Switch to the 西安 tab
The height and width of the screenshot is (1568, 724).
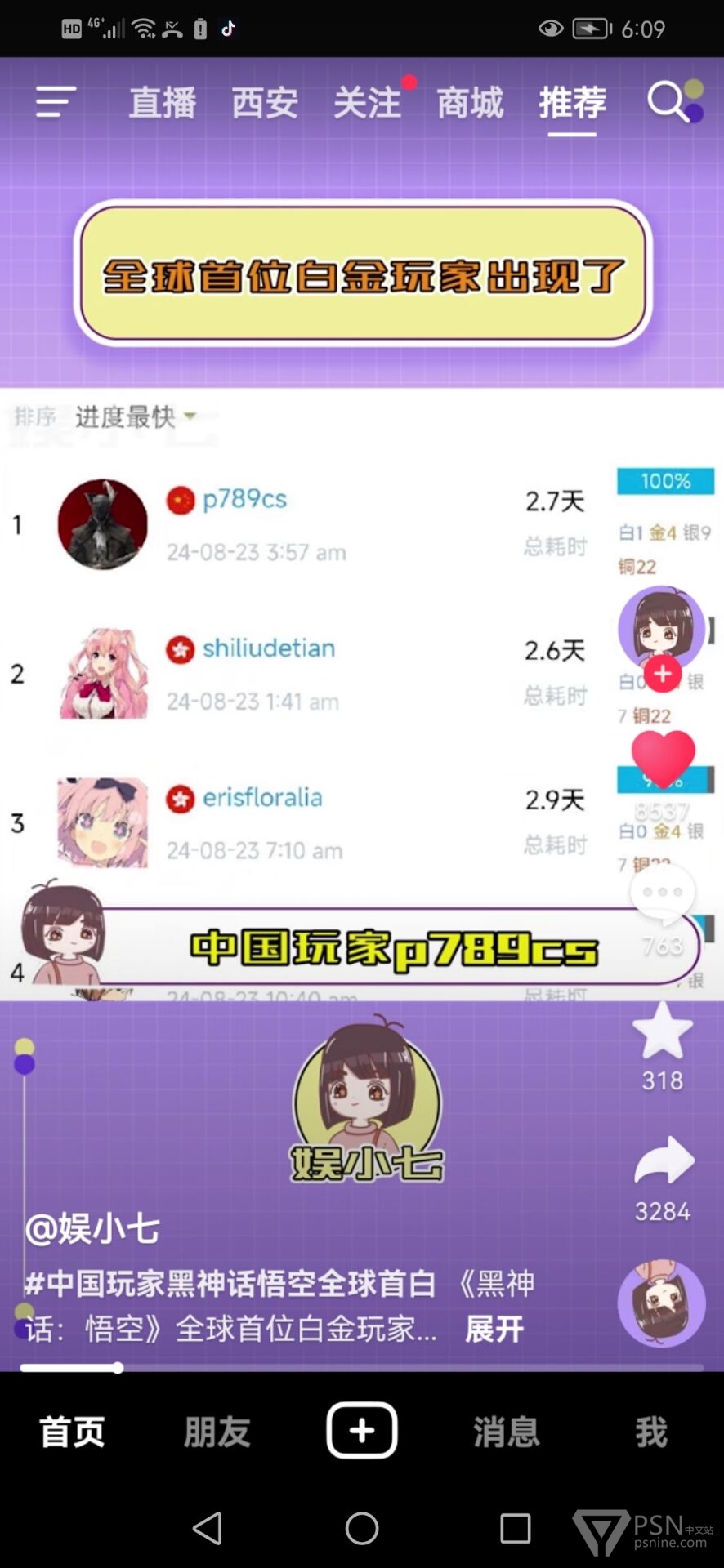(x=265, y=103)
